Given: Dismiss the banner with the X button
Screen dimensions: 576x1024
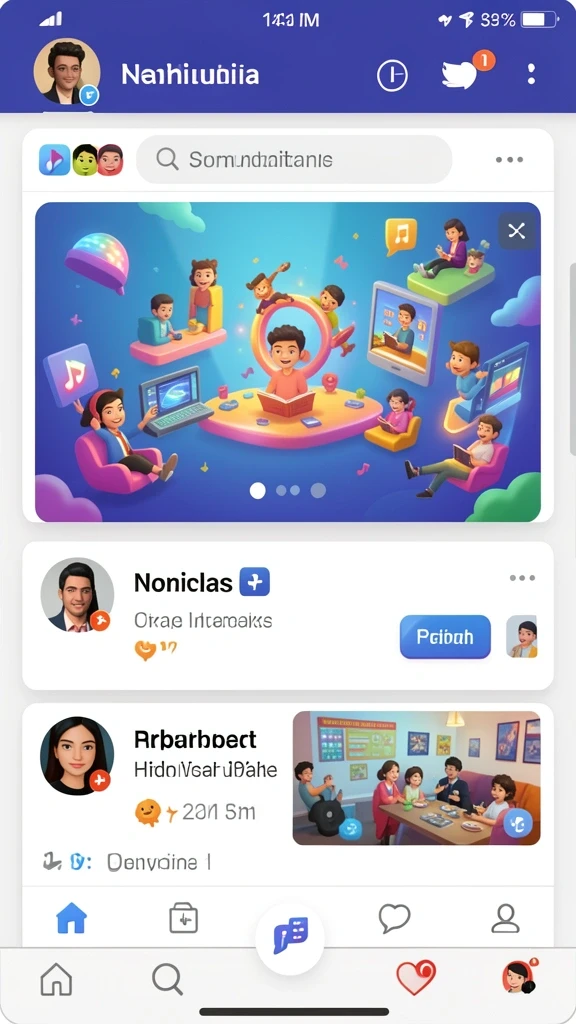Looking at the screenshot, I should point(517,231).
